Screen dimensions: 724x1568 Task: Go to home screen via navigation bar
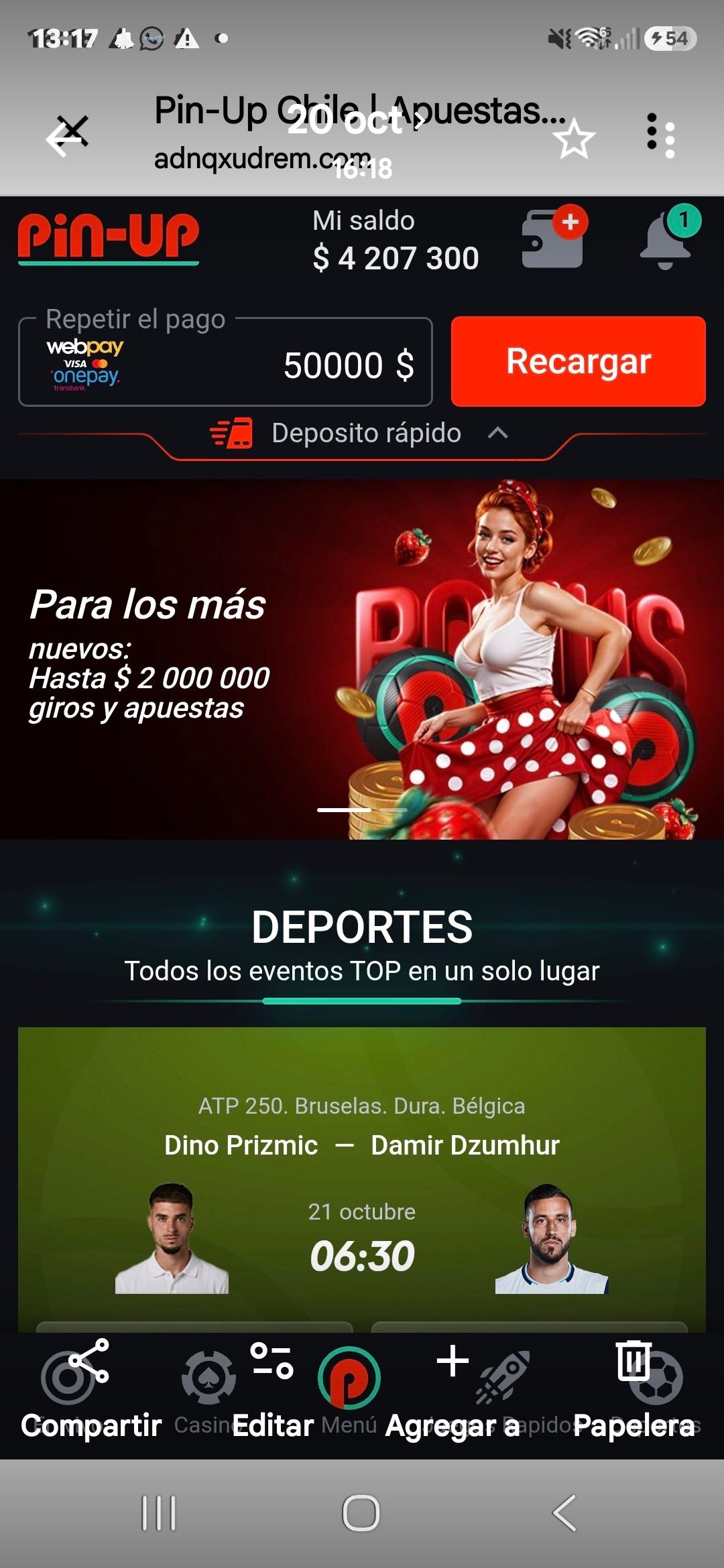click(x=361, y=1513)
